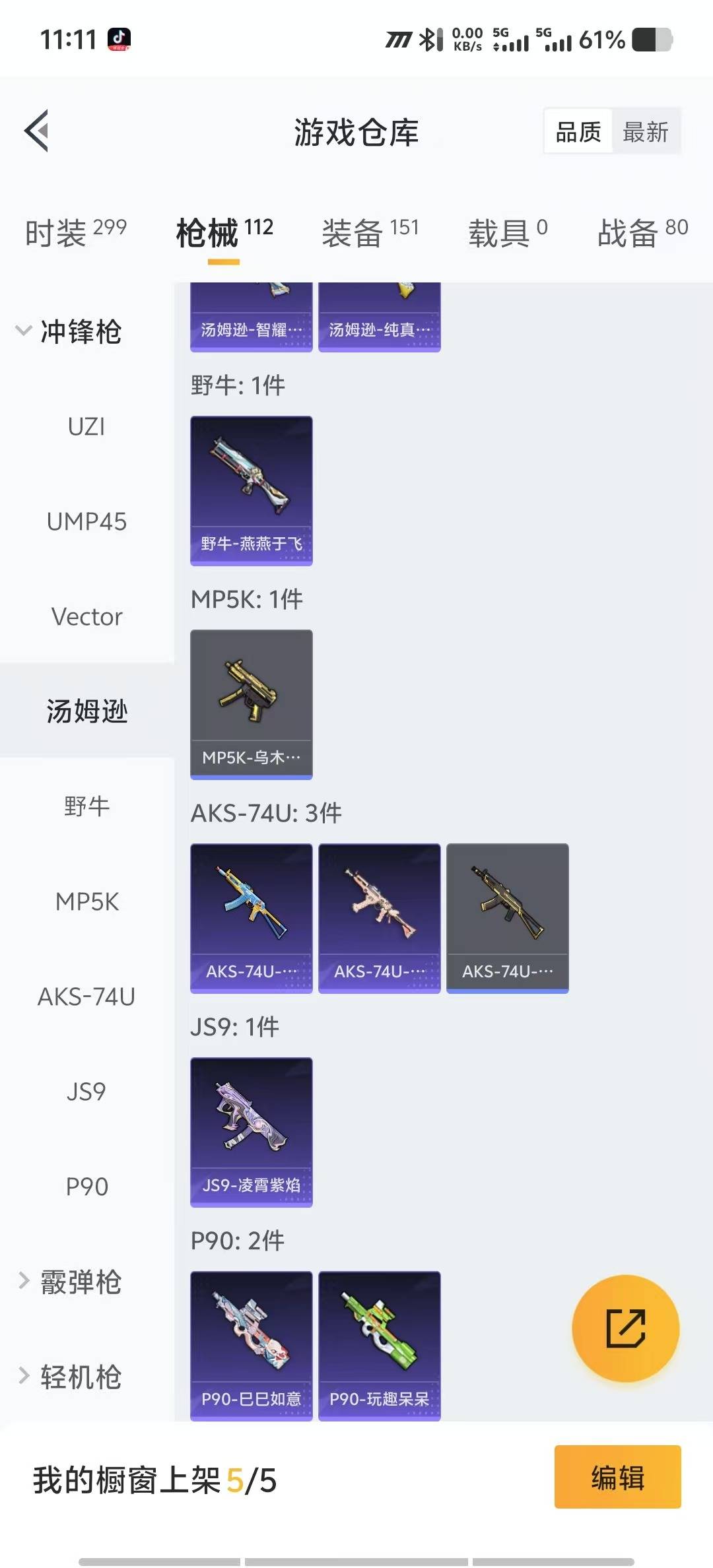Sort warehouse by 最新
The width and height of the screenshot is (713, 1568).
coord(645,132)
